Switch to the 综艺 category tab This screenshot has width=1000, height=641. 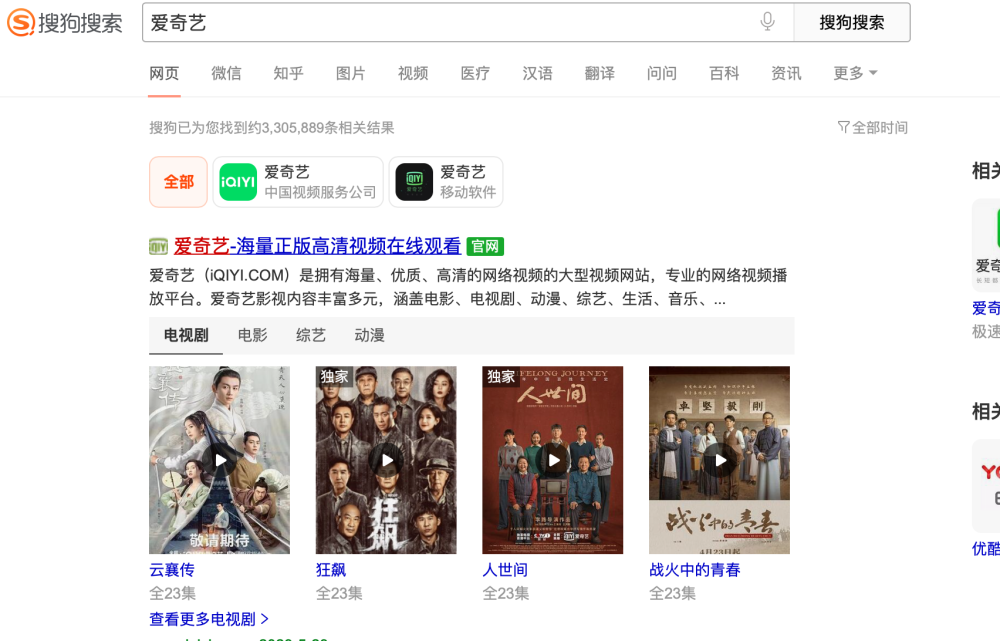[311, 335]
